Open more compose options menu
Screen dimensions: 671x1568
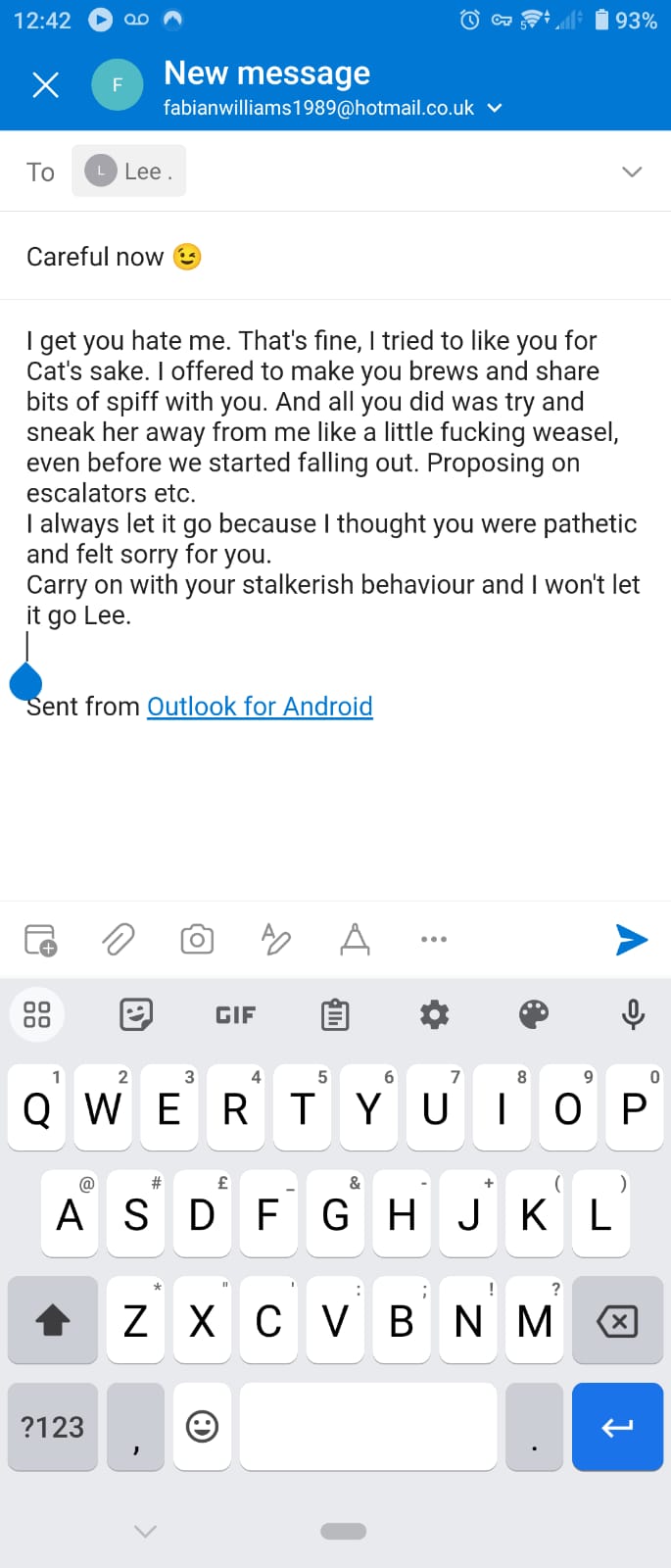pyautogui.click(x=433, y=939)
